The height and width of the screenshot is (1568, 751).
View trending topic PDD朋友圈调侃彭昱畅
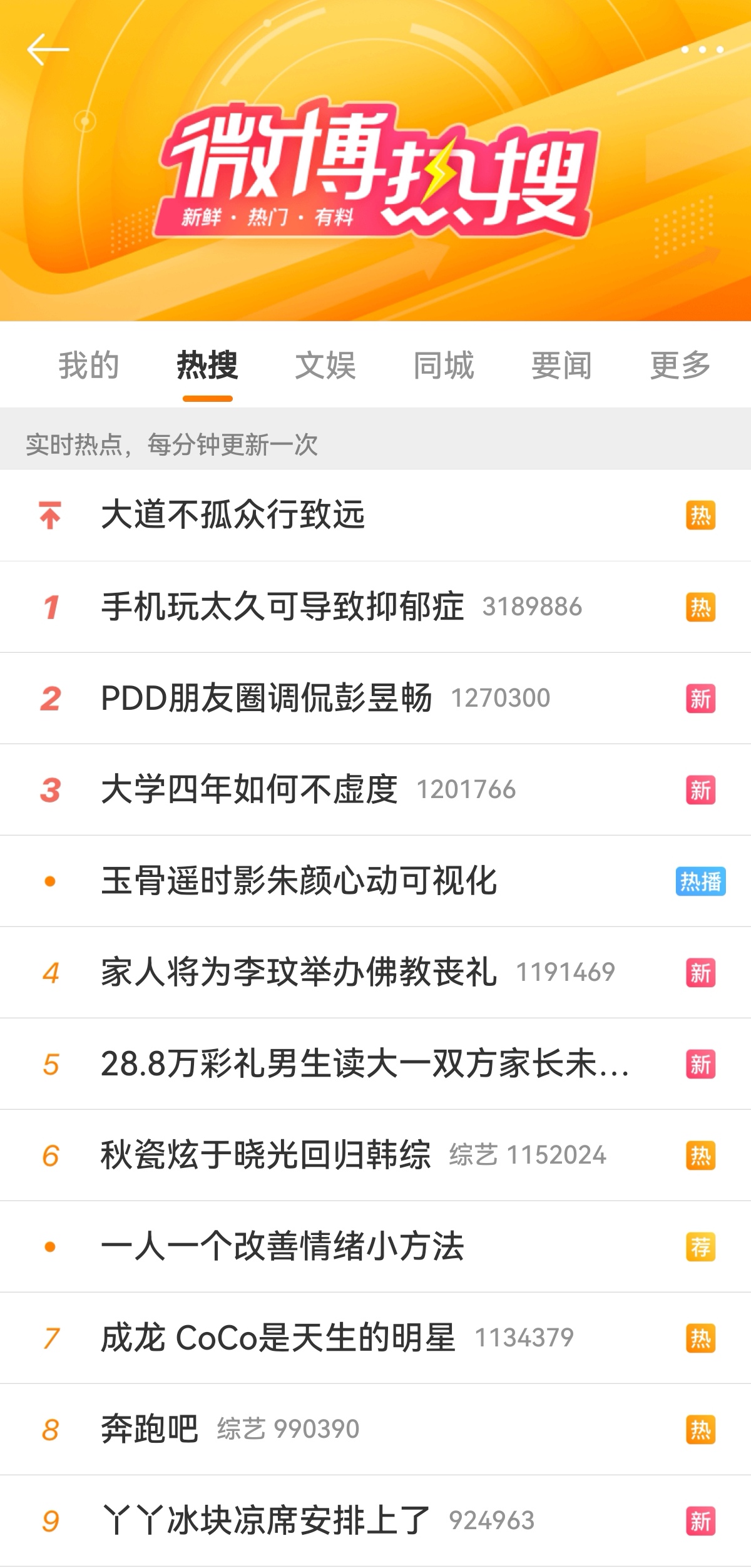[267, 698]
